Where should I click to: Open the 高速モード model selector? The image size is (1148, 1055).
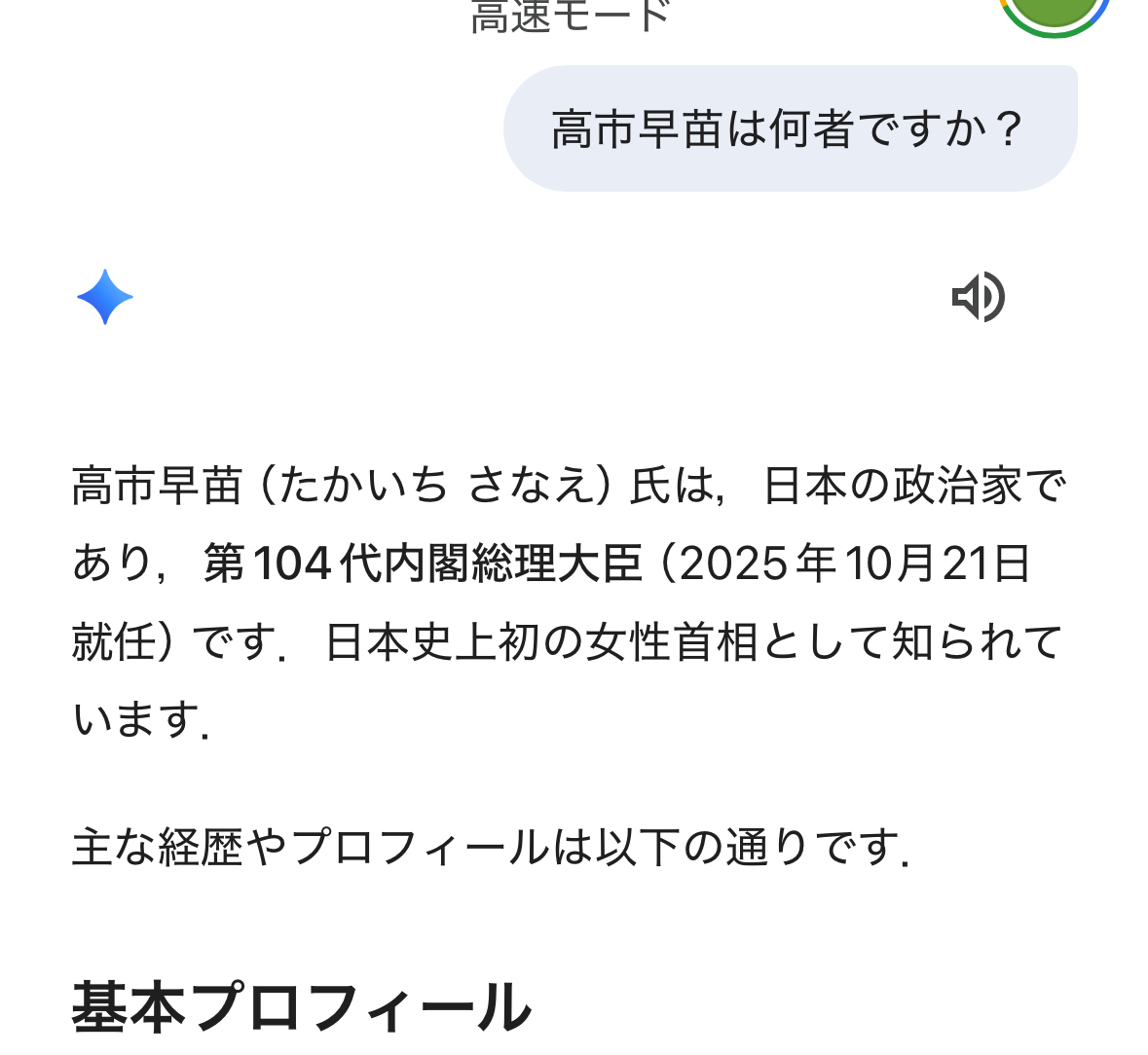(571, 16)
